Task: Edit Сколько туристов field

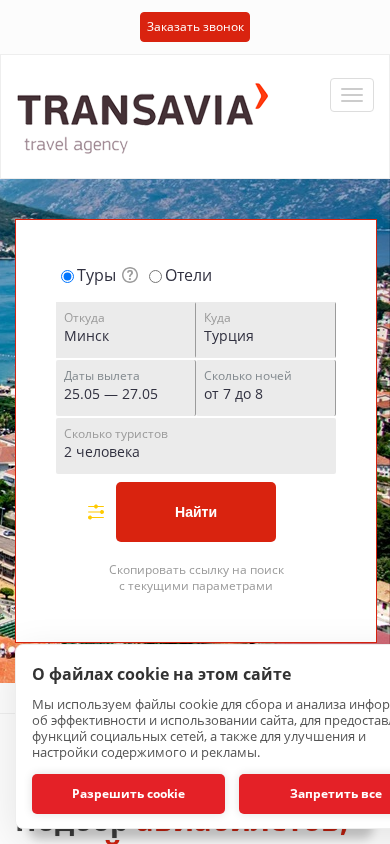Action: coord(196,446)
